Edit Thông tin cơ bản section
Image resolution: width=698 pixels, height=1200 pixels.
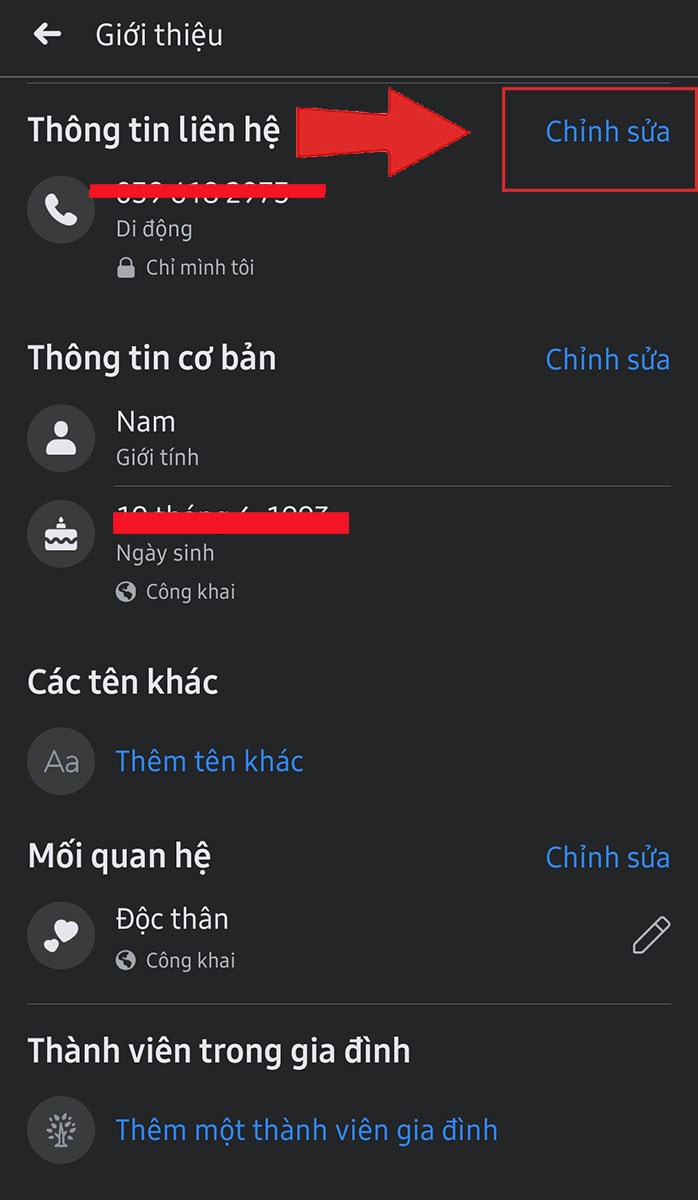click(607, 360)
